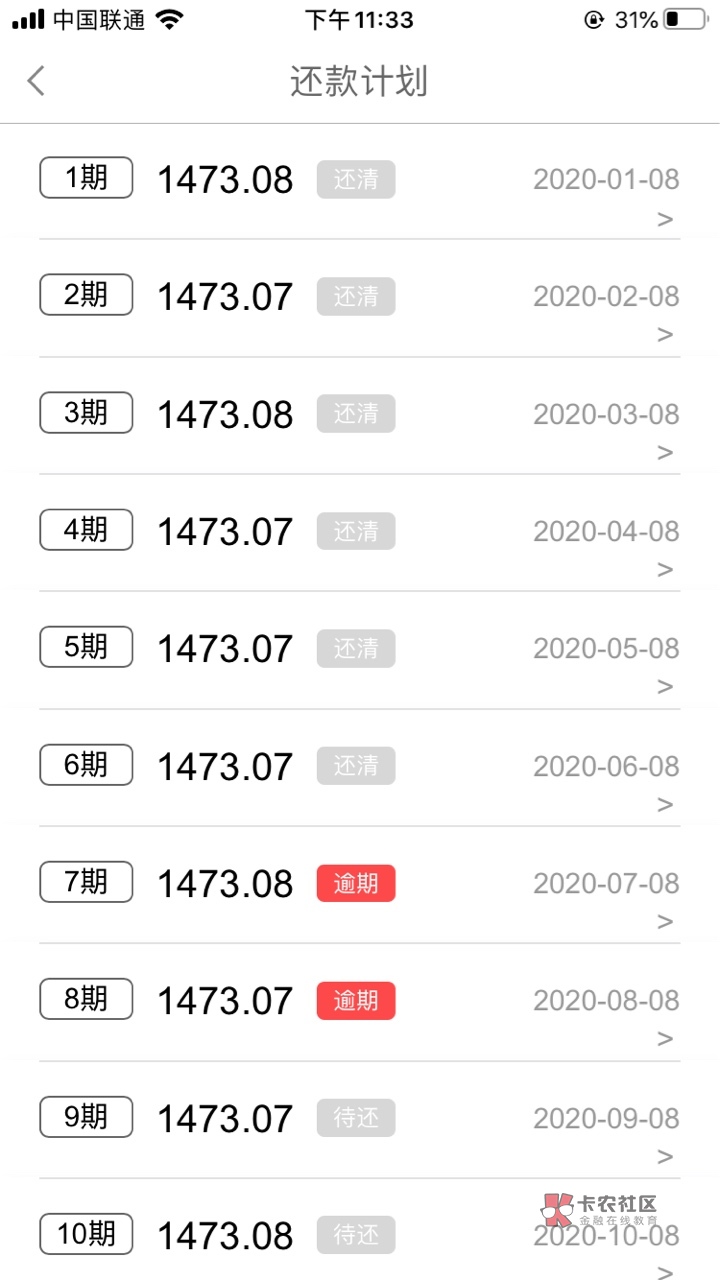Select the 10期 repayment row
Viewport: 720px width, 1280px height.
tap(360, 1235)
